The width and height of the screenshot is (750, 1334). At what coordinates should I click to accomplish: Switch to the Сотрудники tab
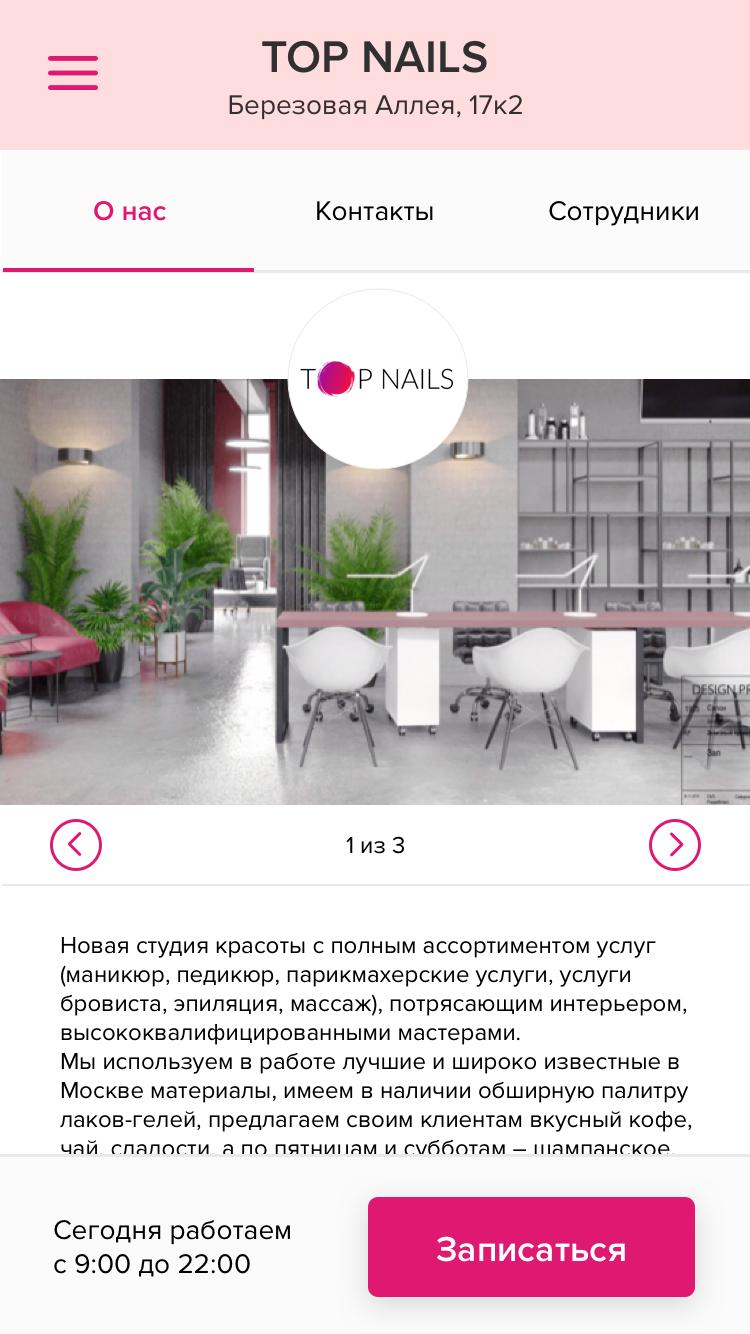pos(623,211)
